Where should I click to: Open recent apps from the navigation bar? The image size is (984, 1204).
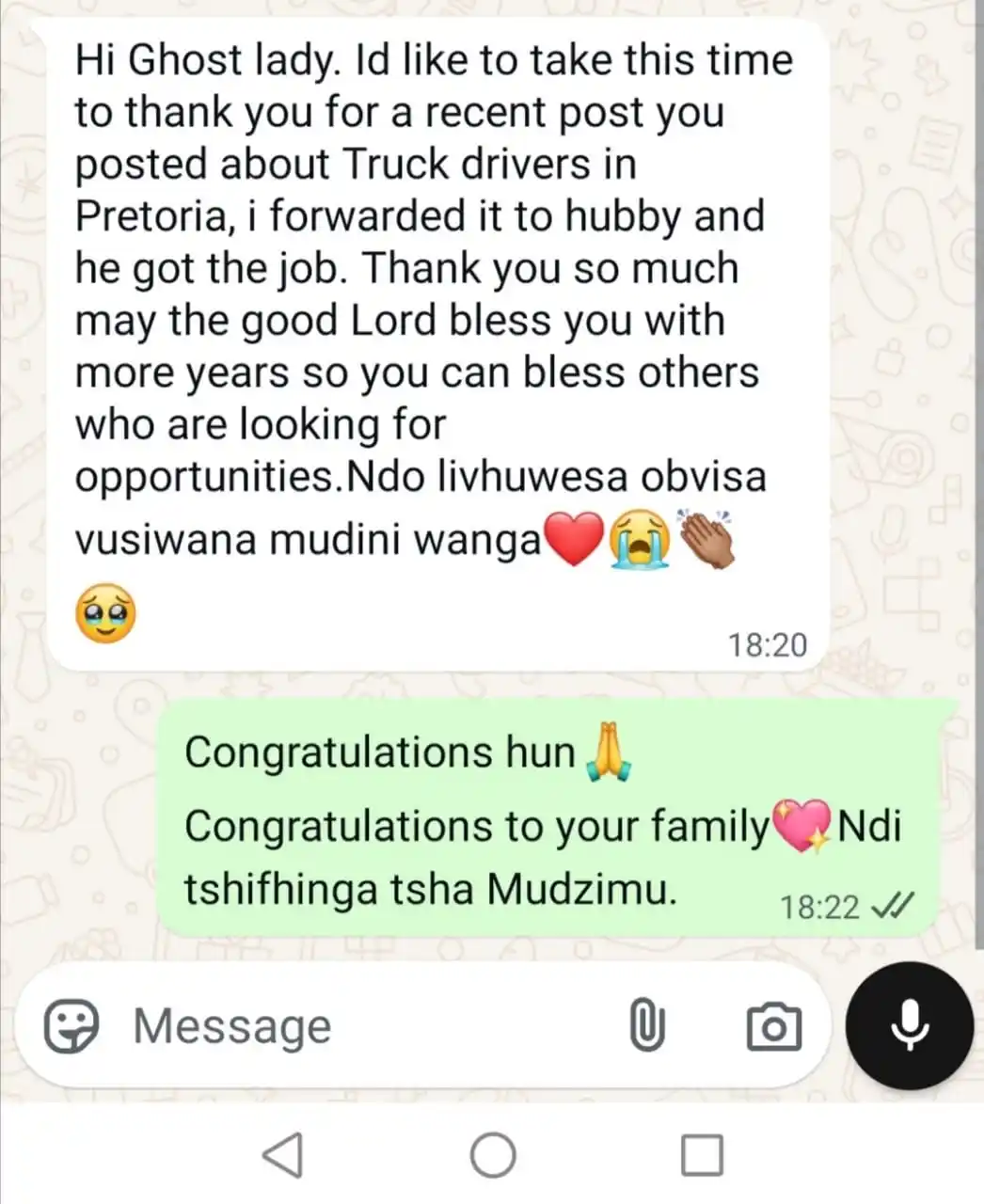coord(702,1155)
